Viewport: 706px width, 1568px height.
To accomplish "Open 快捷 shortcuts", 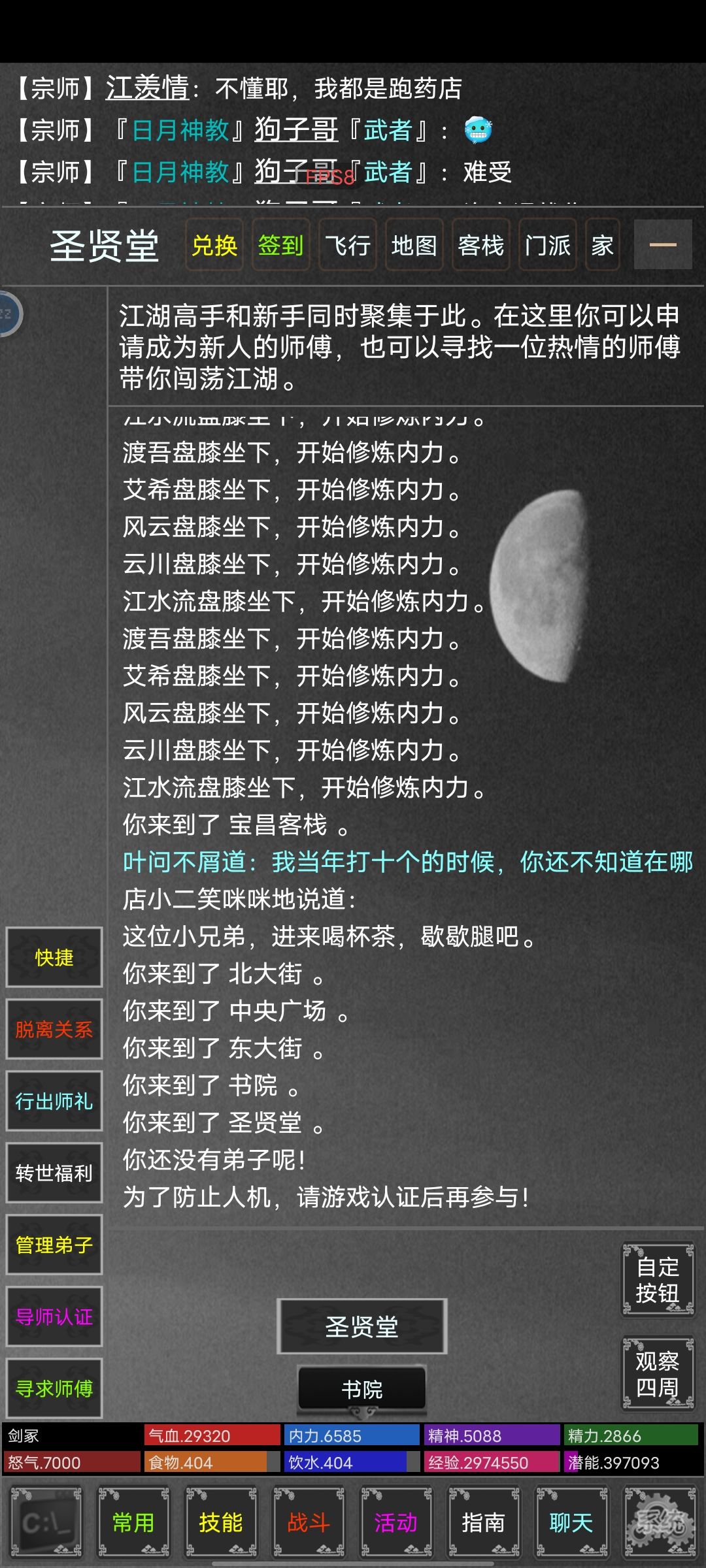I will (x=54, y=957).
